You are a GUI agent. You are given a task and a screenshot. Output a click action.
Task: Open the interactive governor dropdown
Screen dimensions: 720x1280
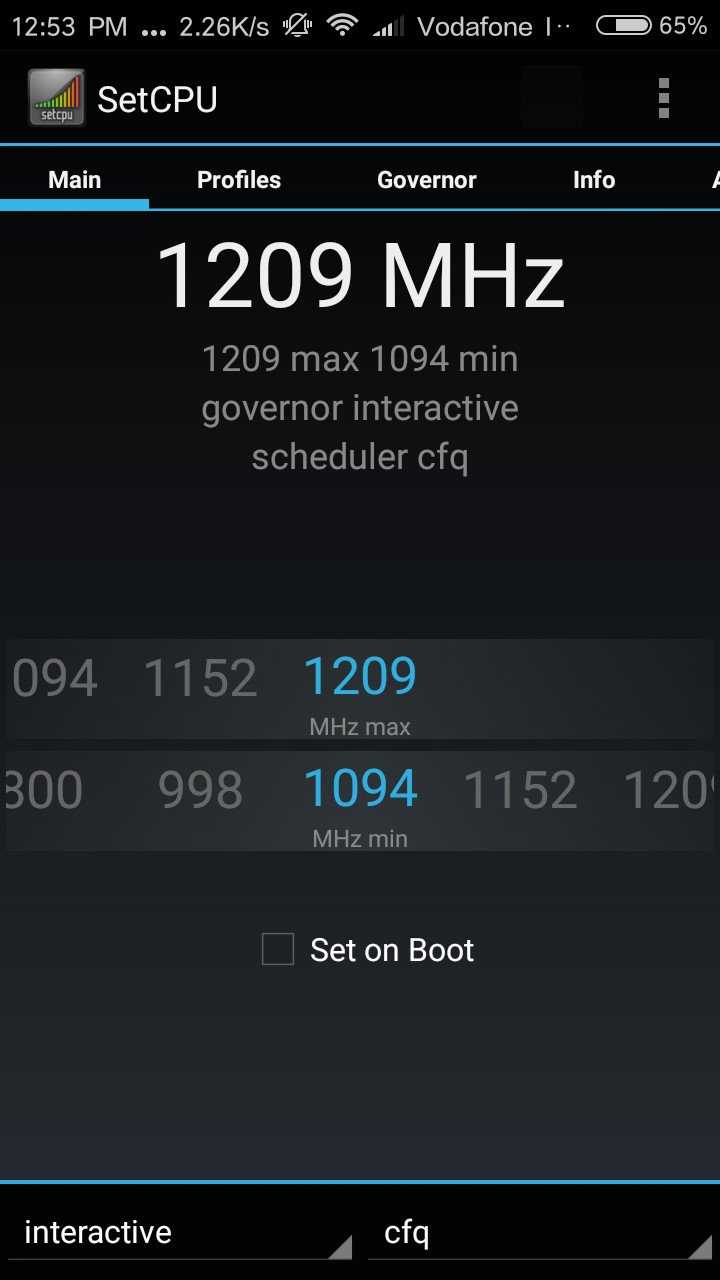click(x=180, y=1233)
